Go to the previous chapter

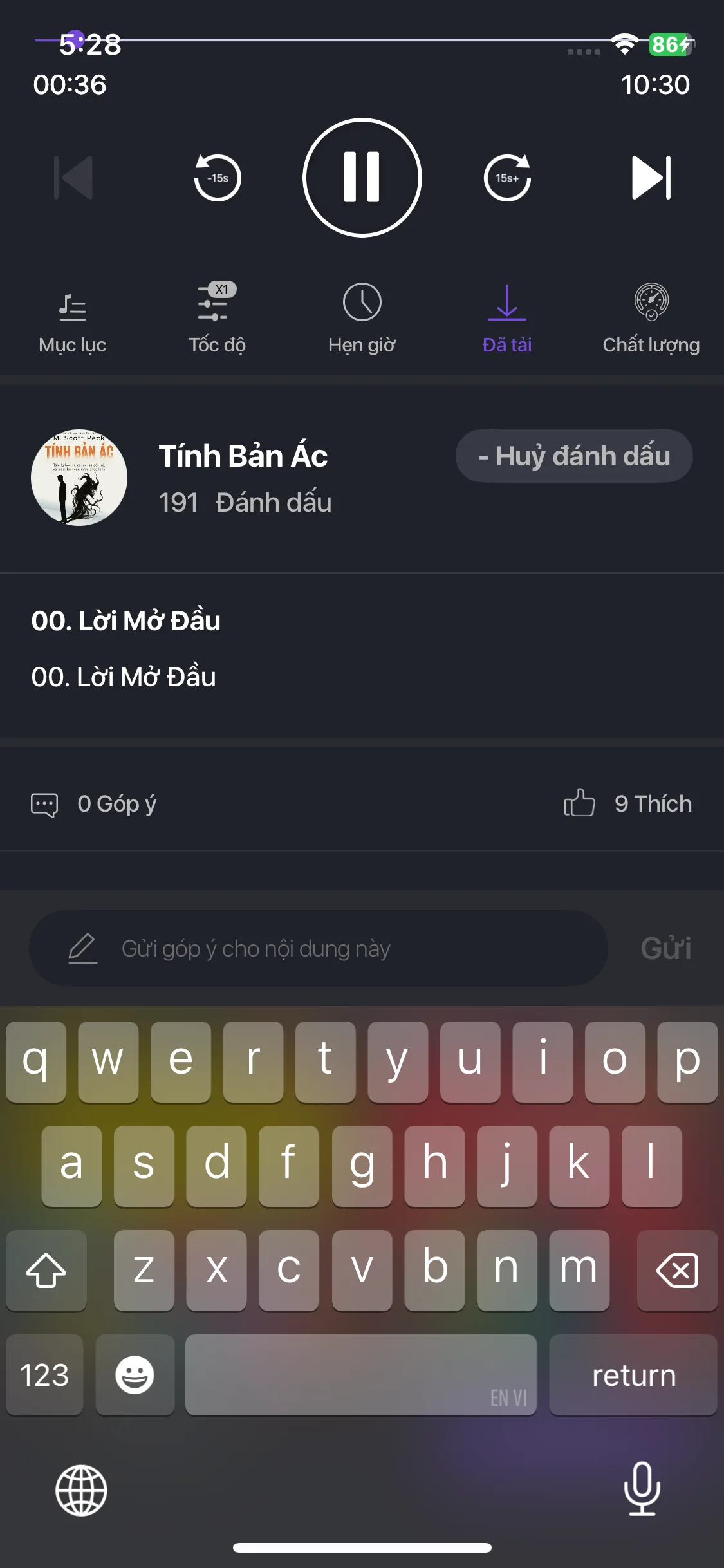tap(72, 178)
